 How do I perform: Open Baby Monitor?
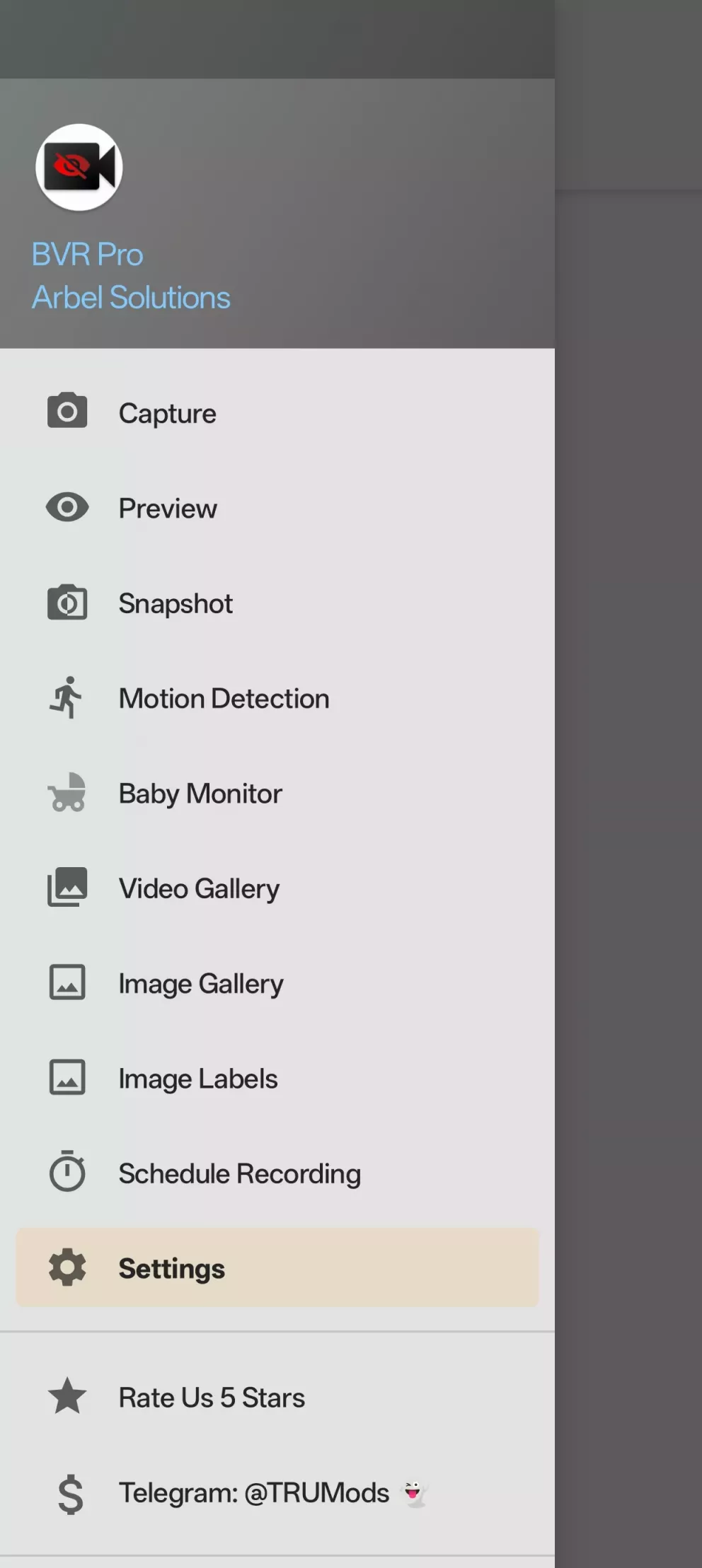pyautogui.click(x=200, y=794)
